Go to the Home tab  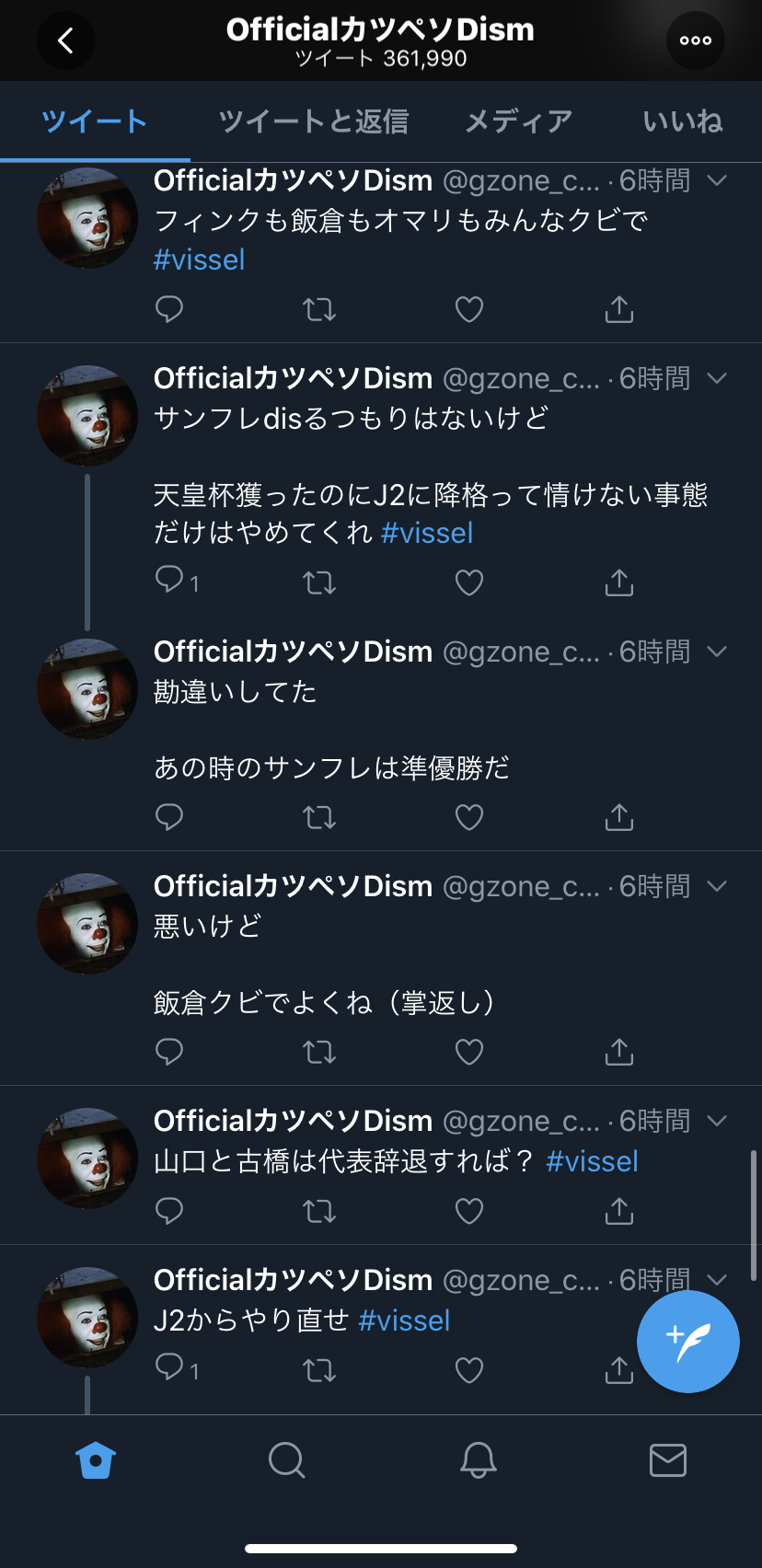click(x=96, y=1460)
